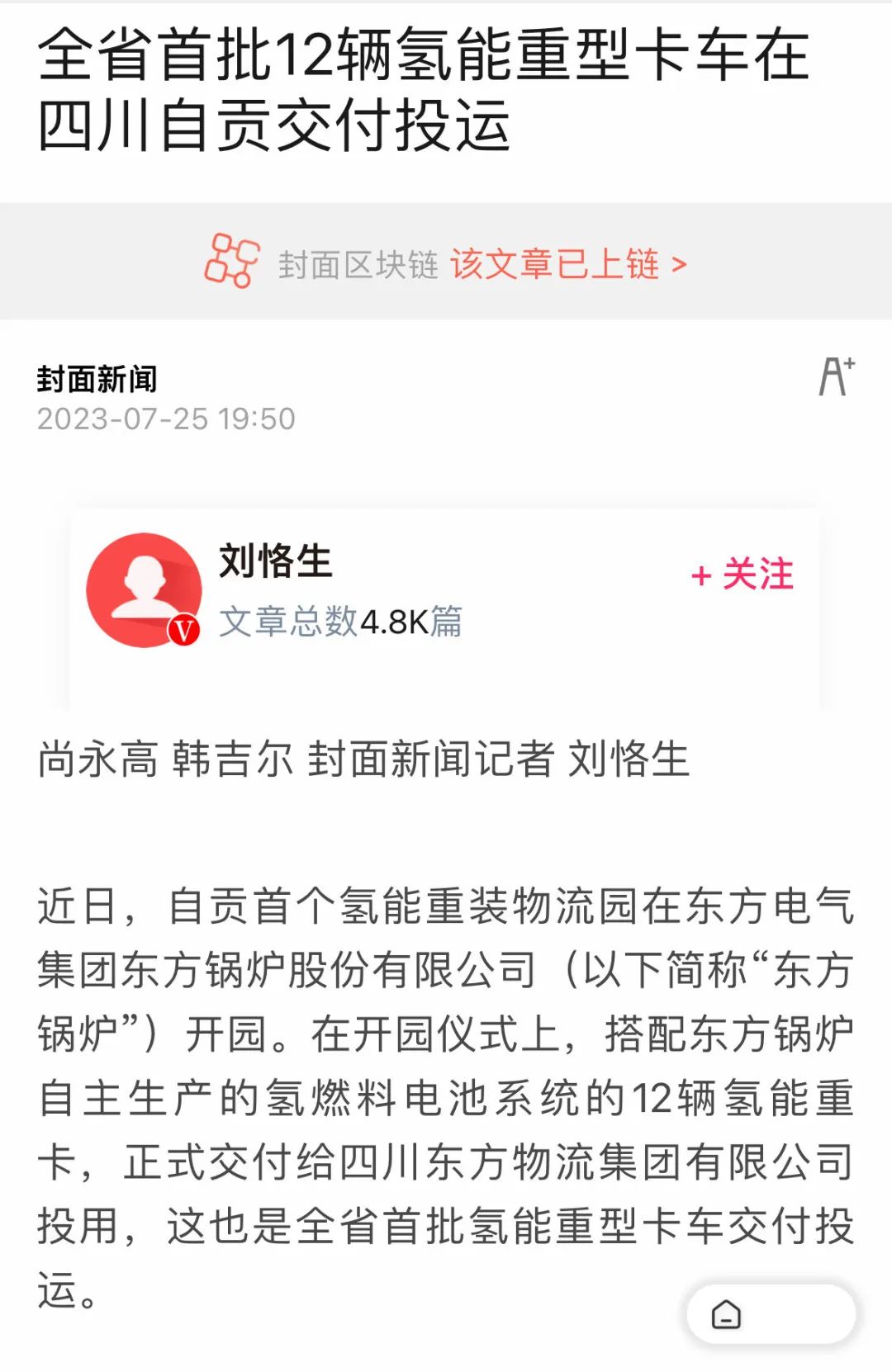Open 刘恪生's author profile avatar

pos(144,589)
